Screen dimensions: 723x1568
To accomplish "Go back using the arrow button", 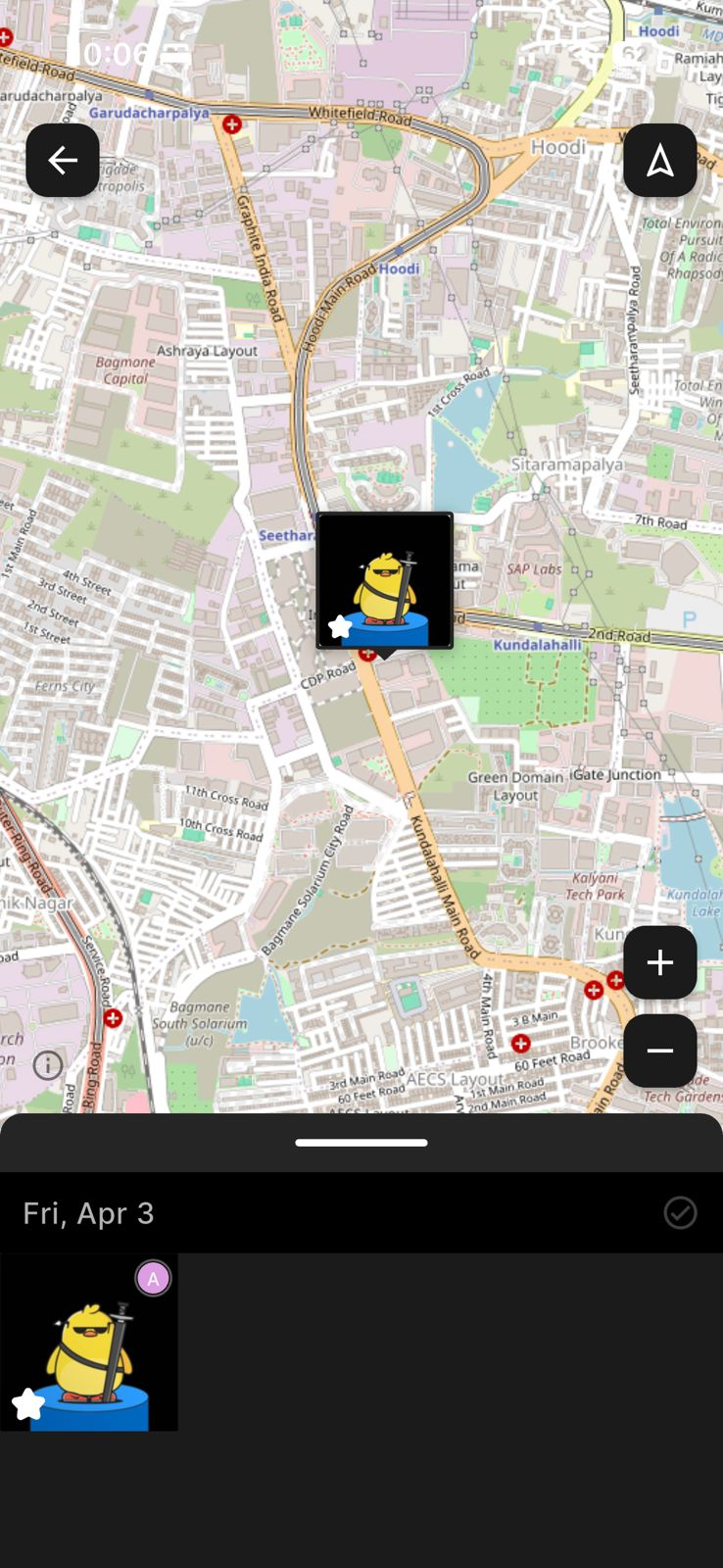I will (63, 160).
